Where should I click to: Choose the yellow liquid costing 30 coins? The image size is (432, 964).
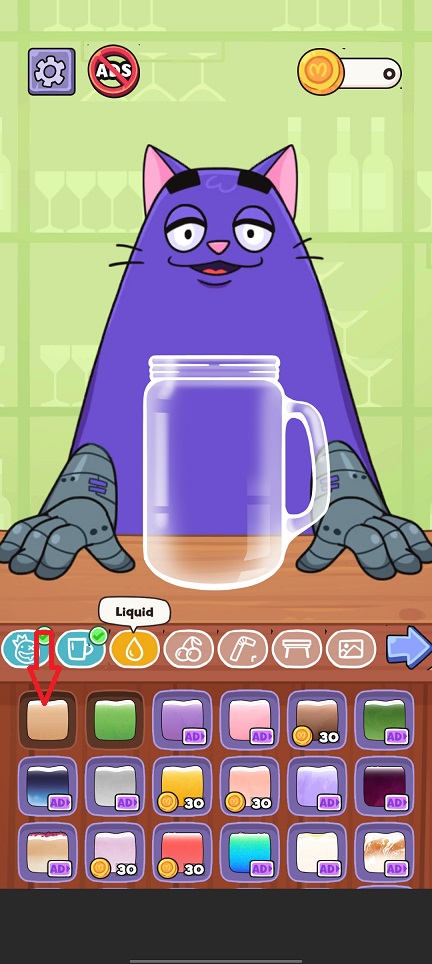[182, 786]
